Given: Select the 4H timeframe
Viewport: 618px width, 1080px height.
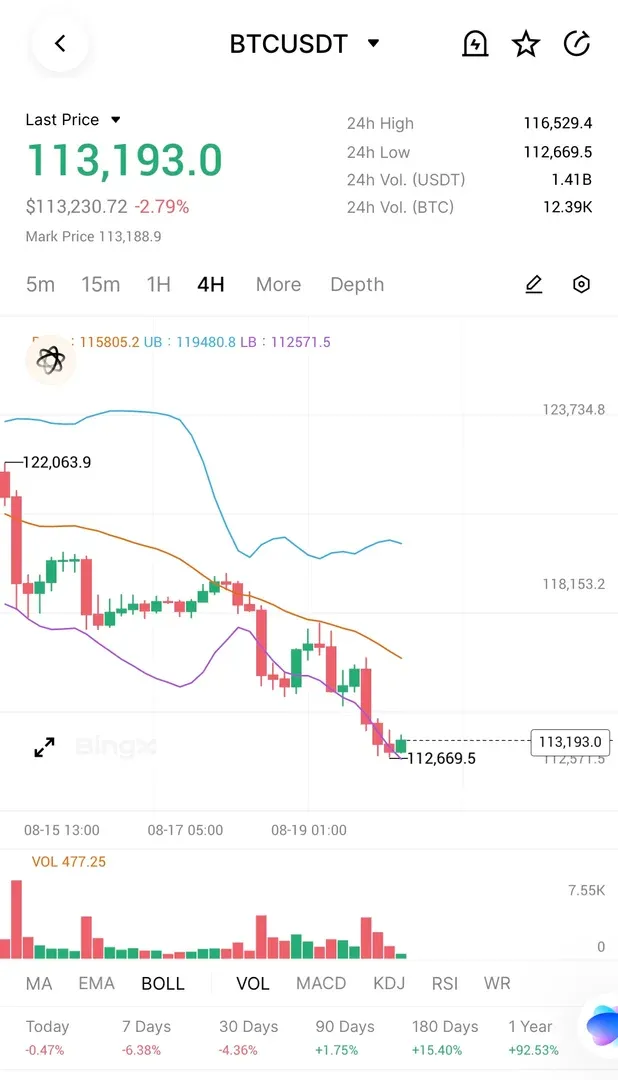Looking at the screenshot, I should click(x=211, y=285).
